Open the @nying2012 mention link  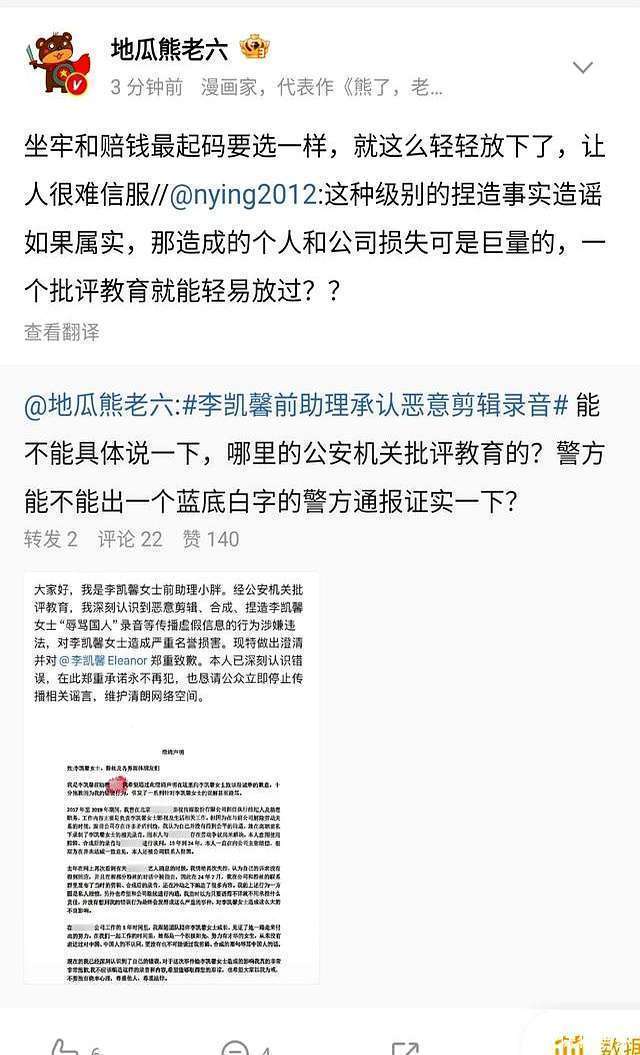242,196
